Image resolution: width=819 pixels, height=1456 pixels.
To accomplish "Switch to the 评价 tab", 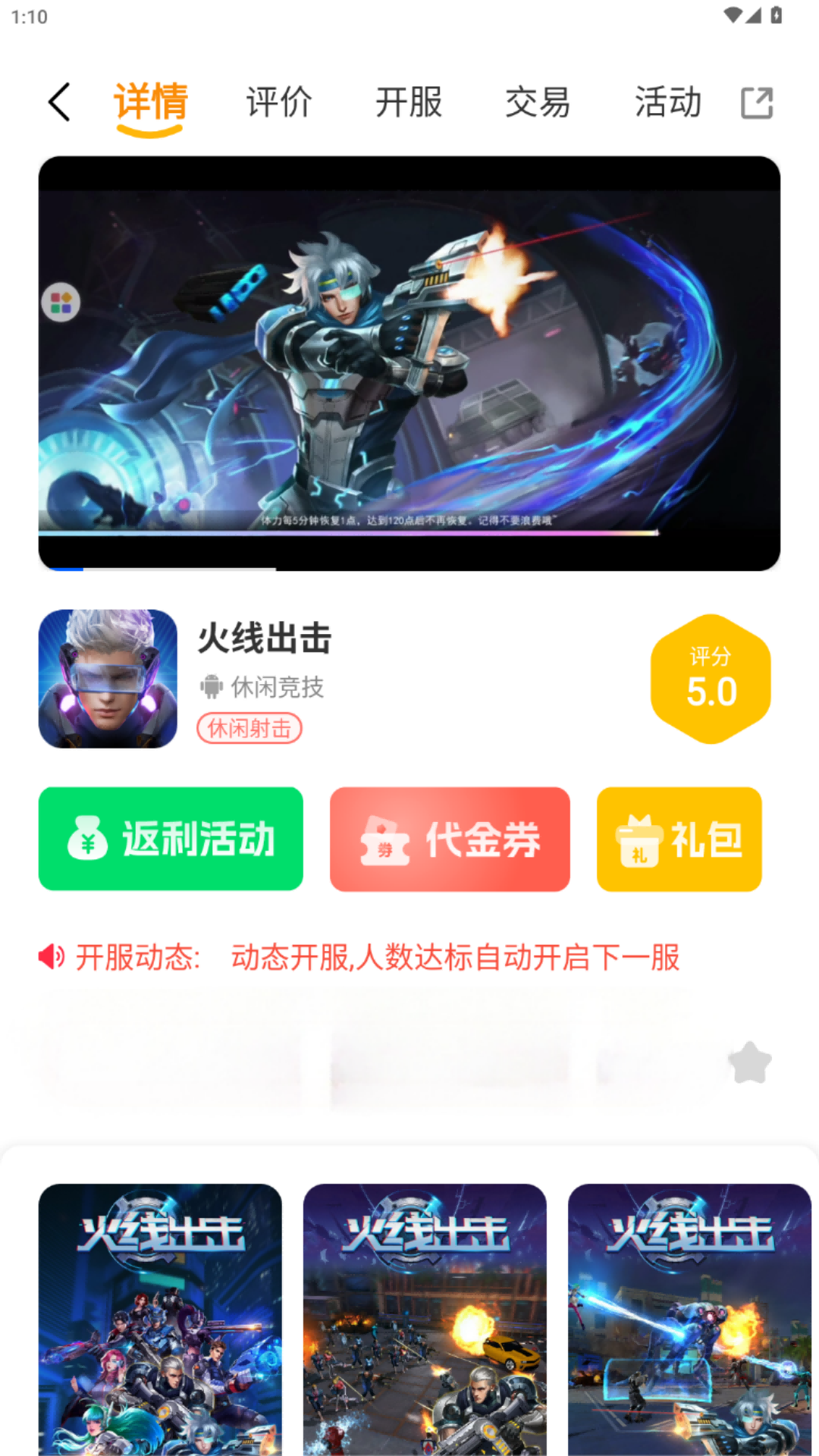I will click(x=278, y=102).
